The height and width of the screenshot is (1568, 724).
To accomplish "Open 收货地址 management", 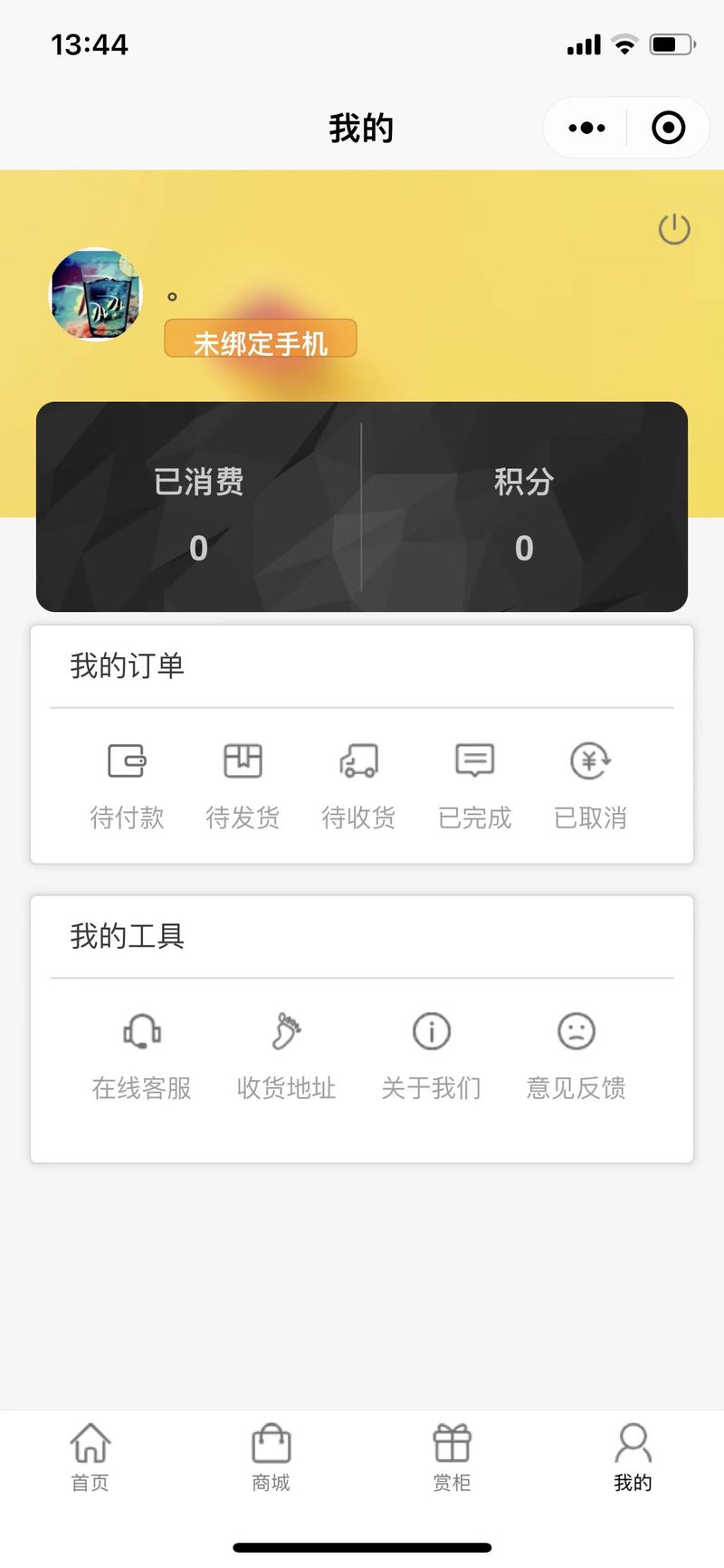I will tap(286, 1056).
